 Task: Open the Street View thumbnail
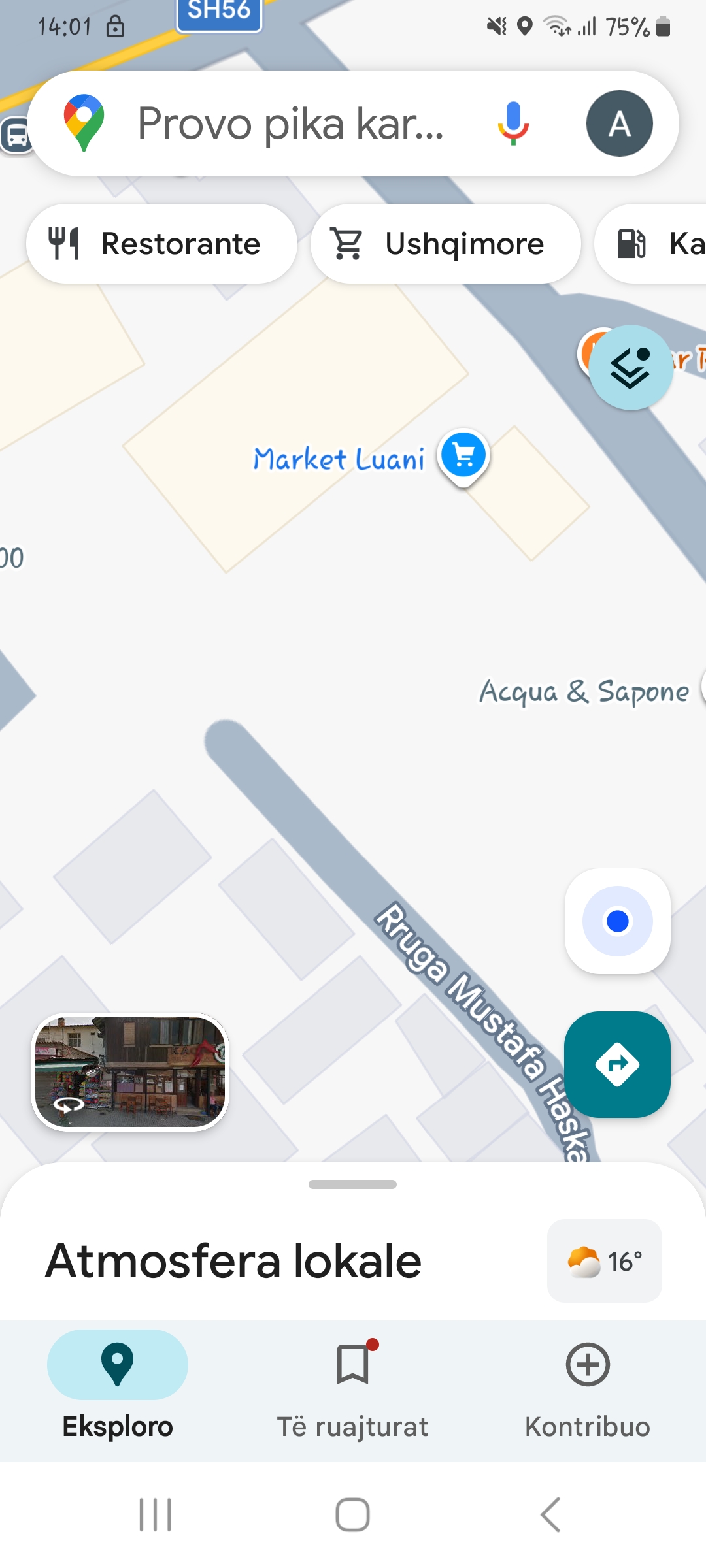pyautogui.click(x=130, y=1071)
